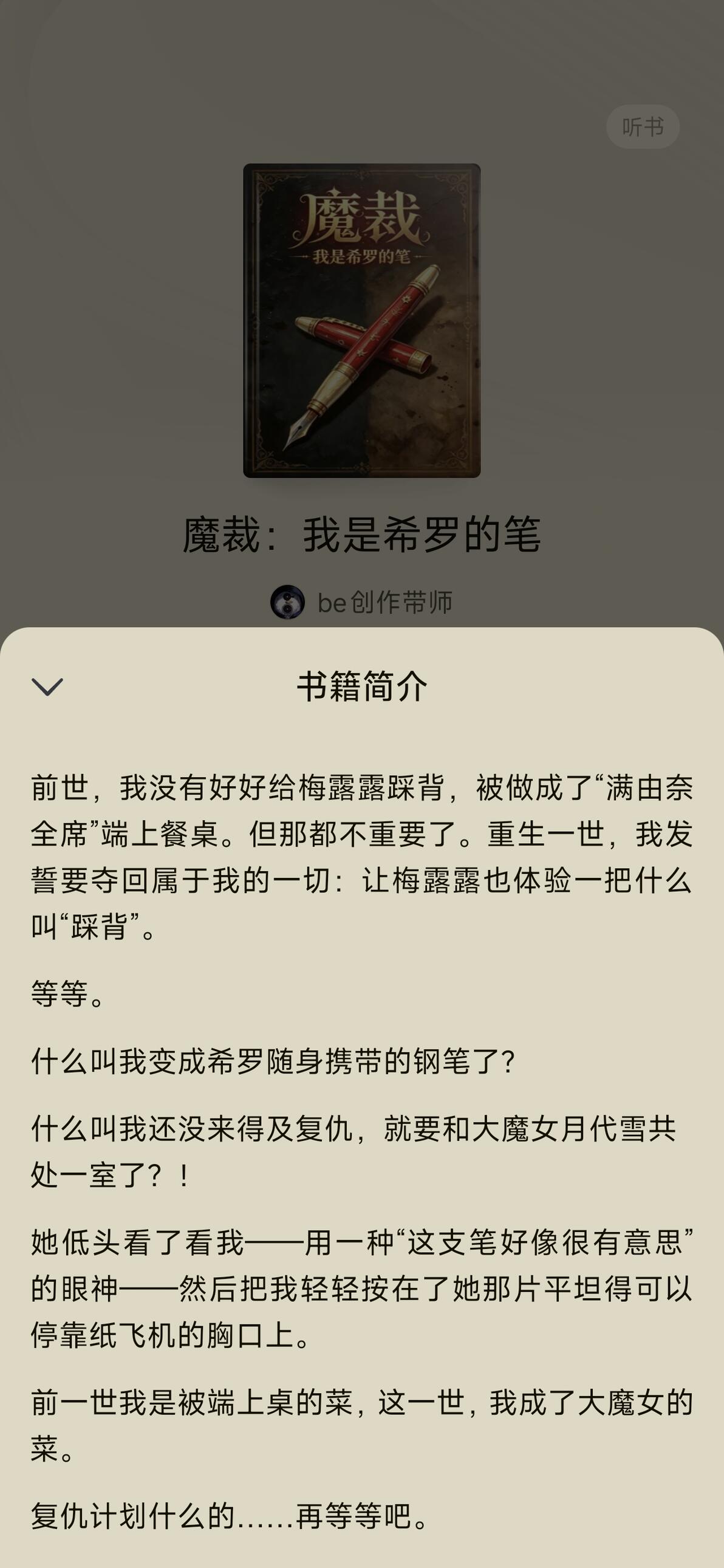Tap the 听书 listen button

pos(643,127)
